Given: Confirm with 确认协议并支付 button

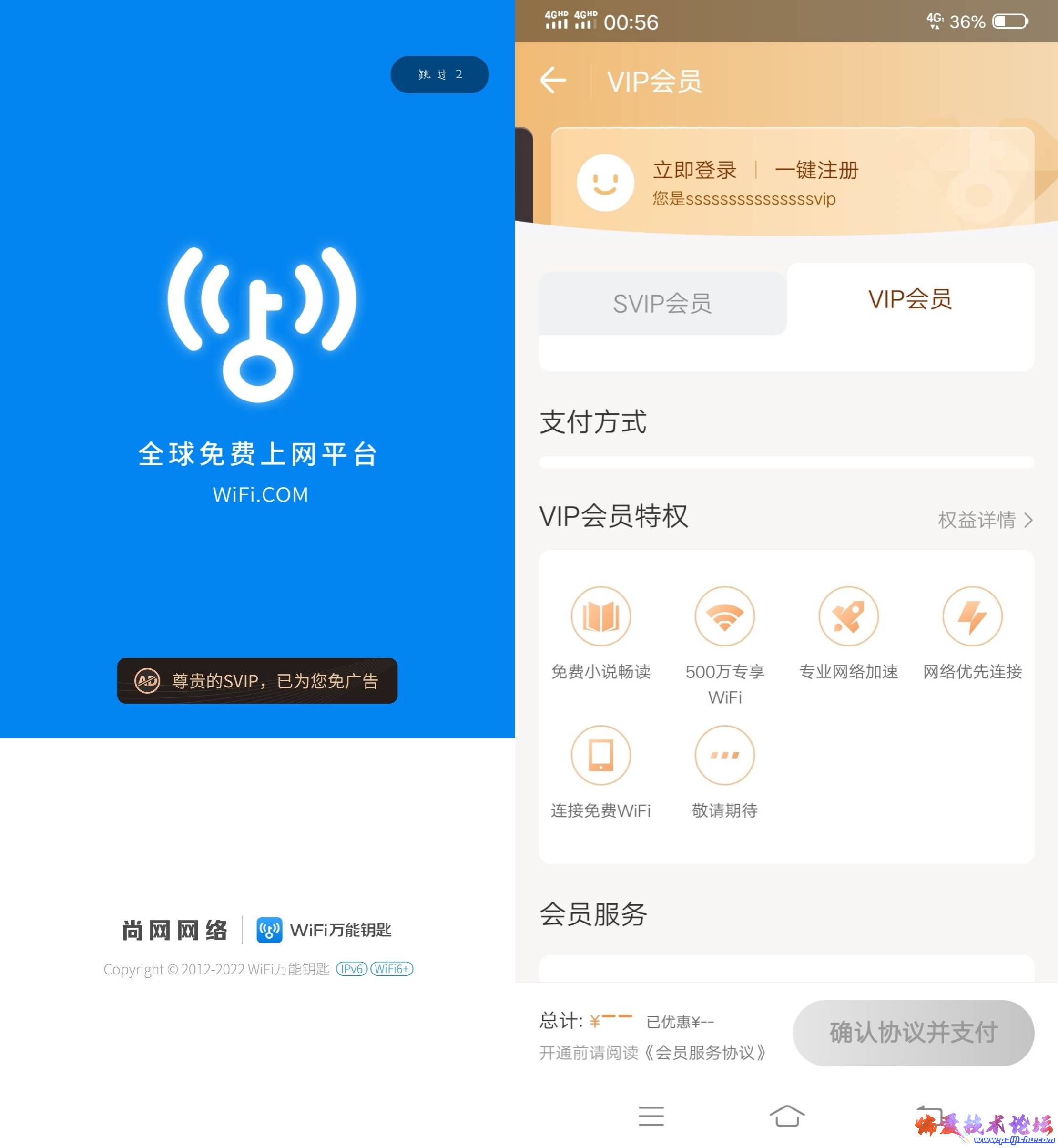Looking at the screenshot, I should 913,1032.
